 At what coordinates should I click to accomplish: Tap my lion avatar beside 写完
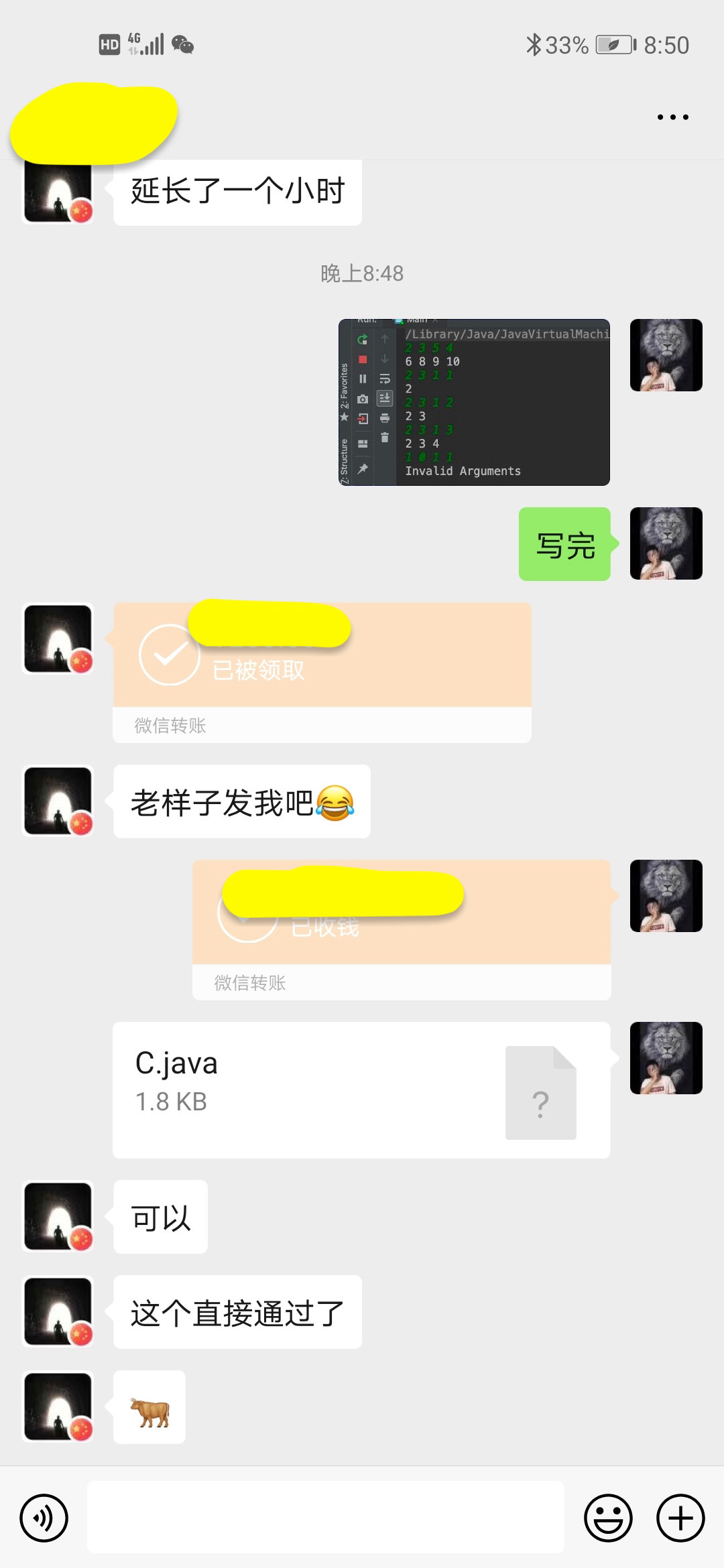click(666, 543)
